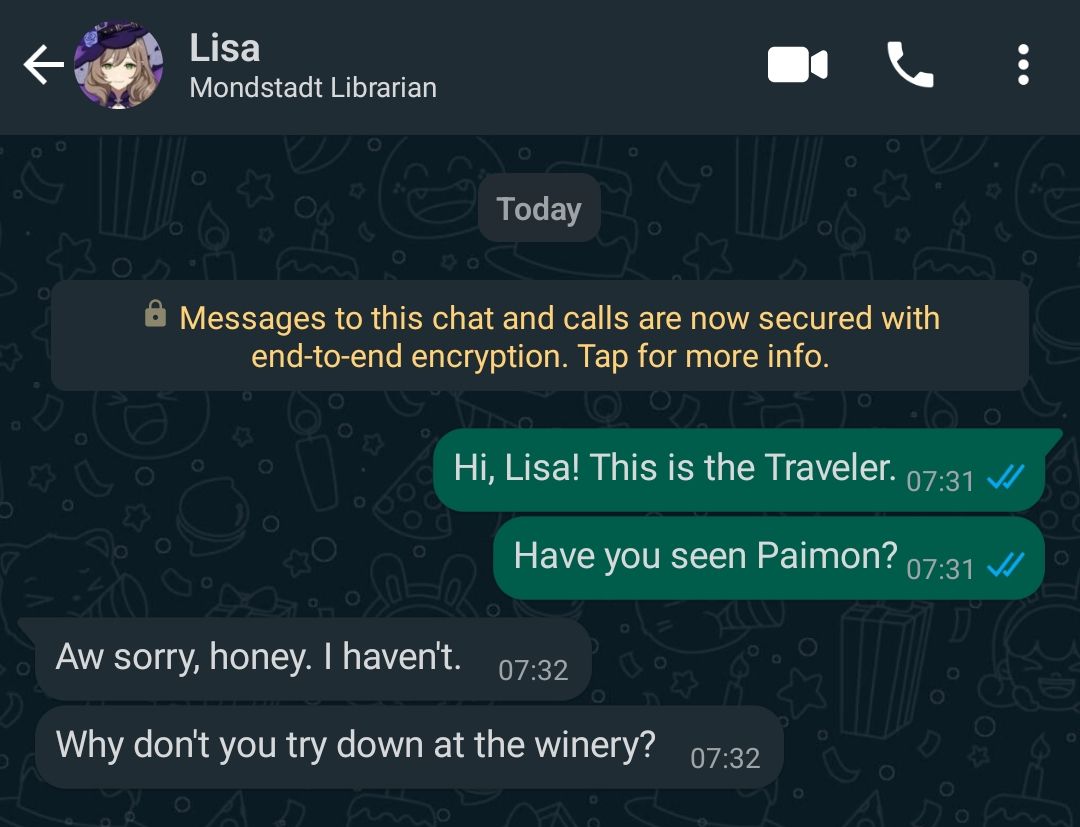
Task: Tap the end-to-end encryption notice
Action: [540, 336]
